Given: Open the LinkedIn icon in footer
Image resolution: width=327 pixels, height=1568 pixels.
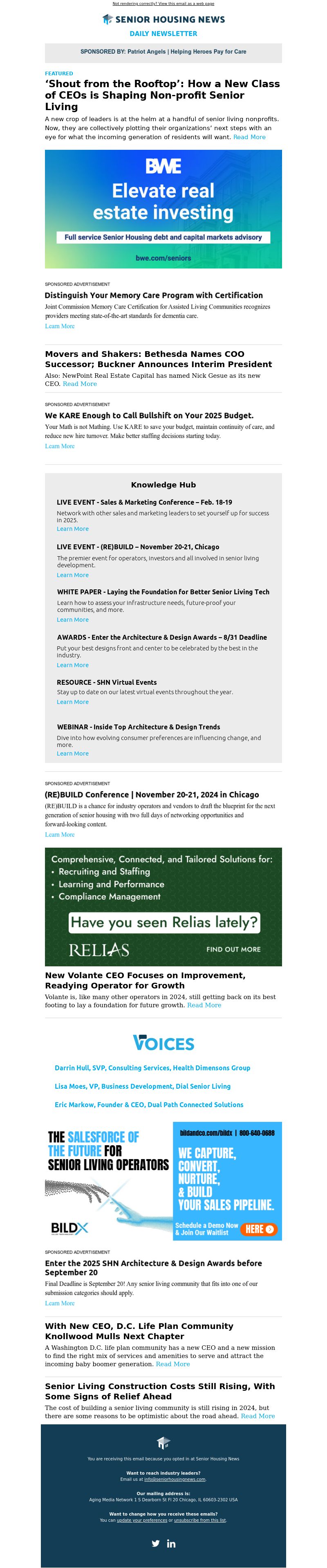Looking at the screenshot, I should (171, 1543).
